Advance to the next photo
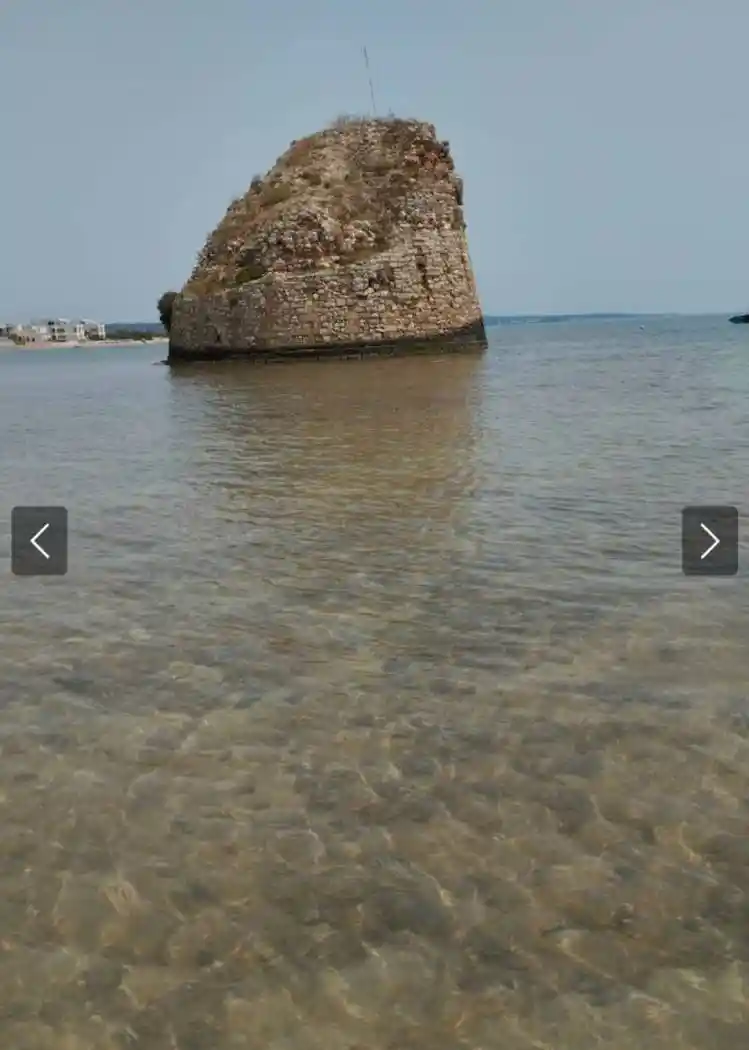749x1050 pixels. (709, 541)
